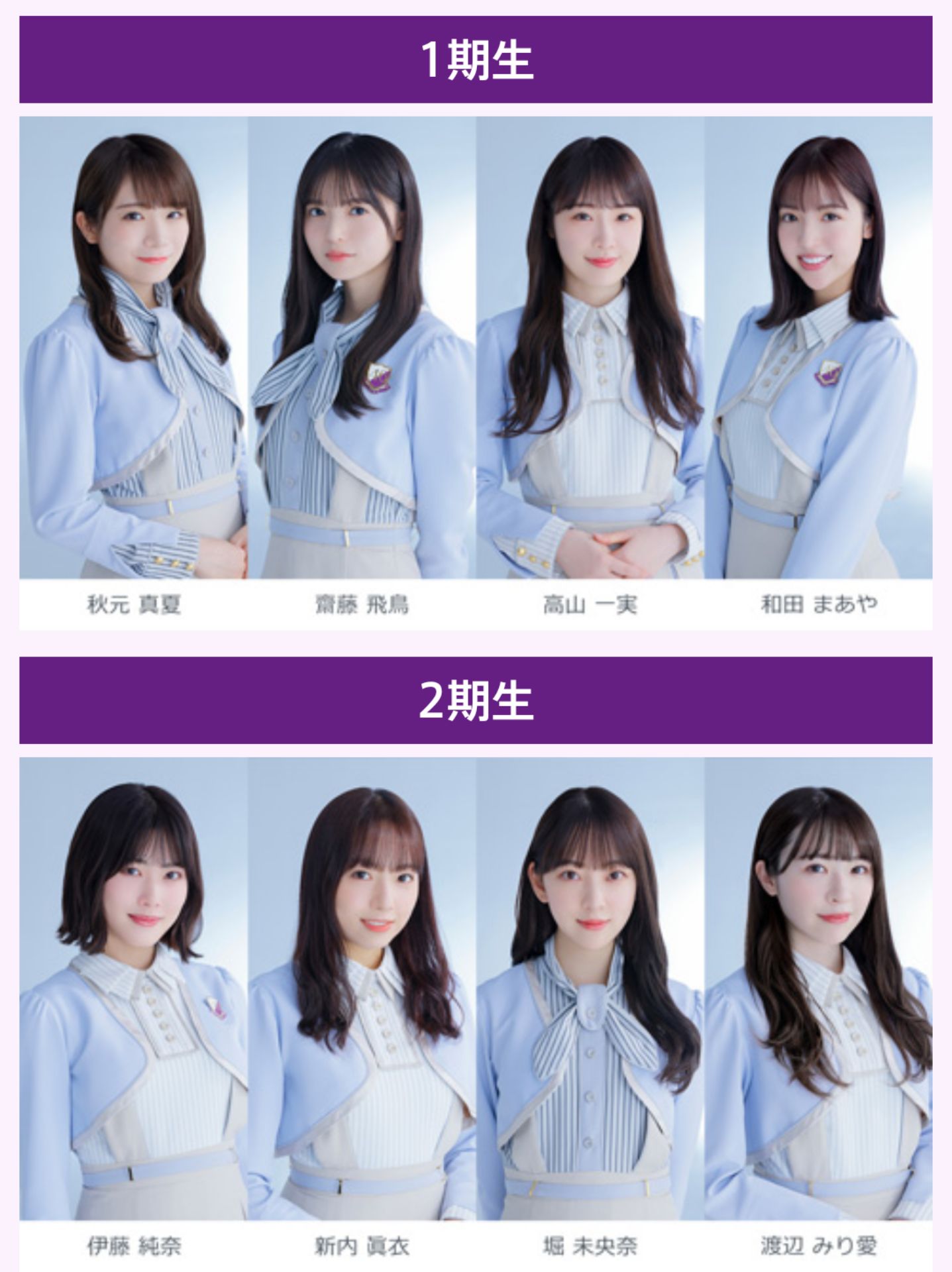Open the profile card for 秋元 真夏
Screen dimensions: 952x1272
pos(133,371)
